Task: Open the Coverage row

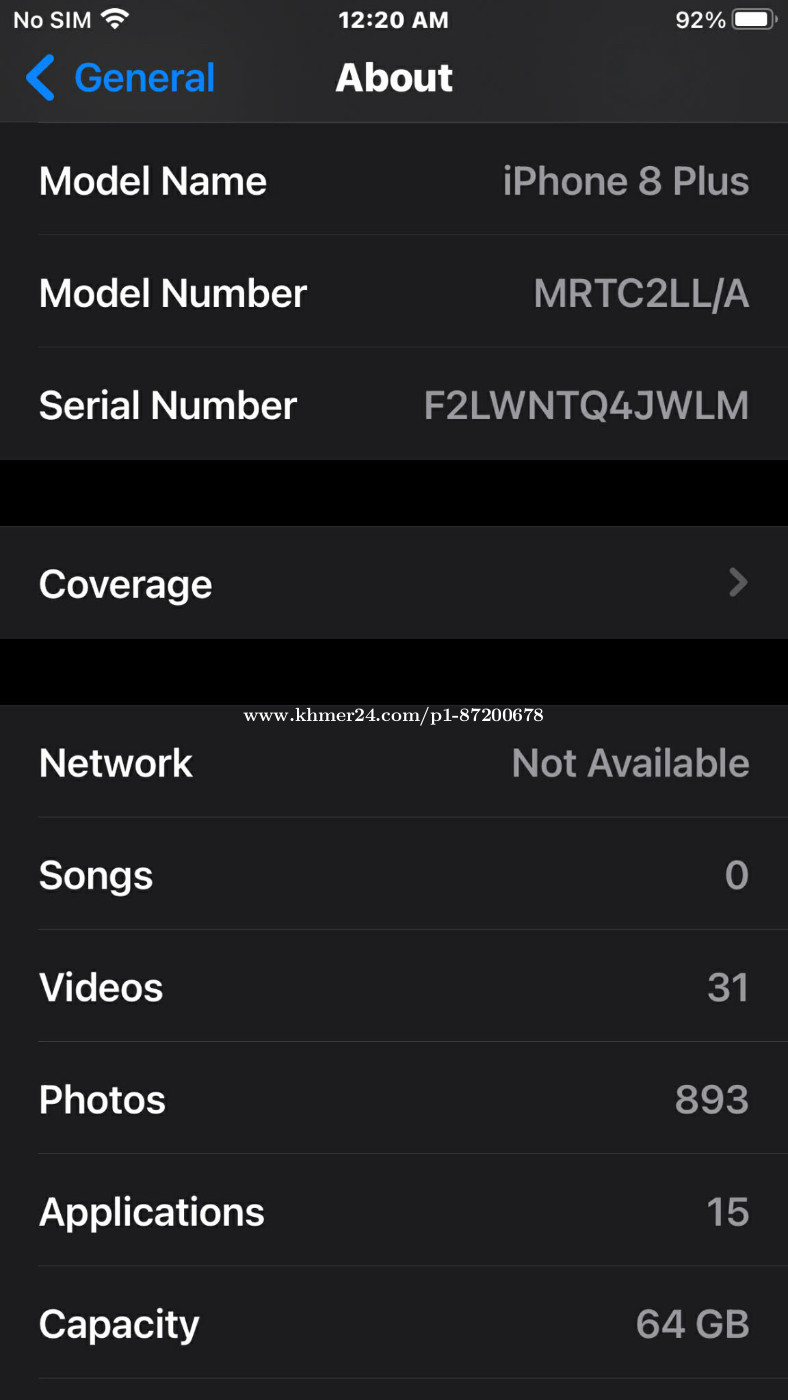Action: click(x=394, y=583)
